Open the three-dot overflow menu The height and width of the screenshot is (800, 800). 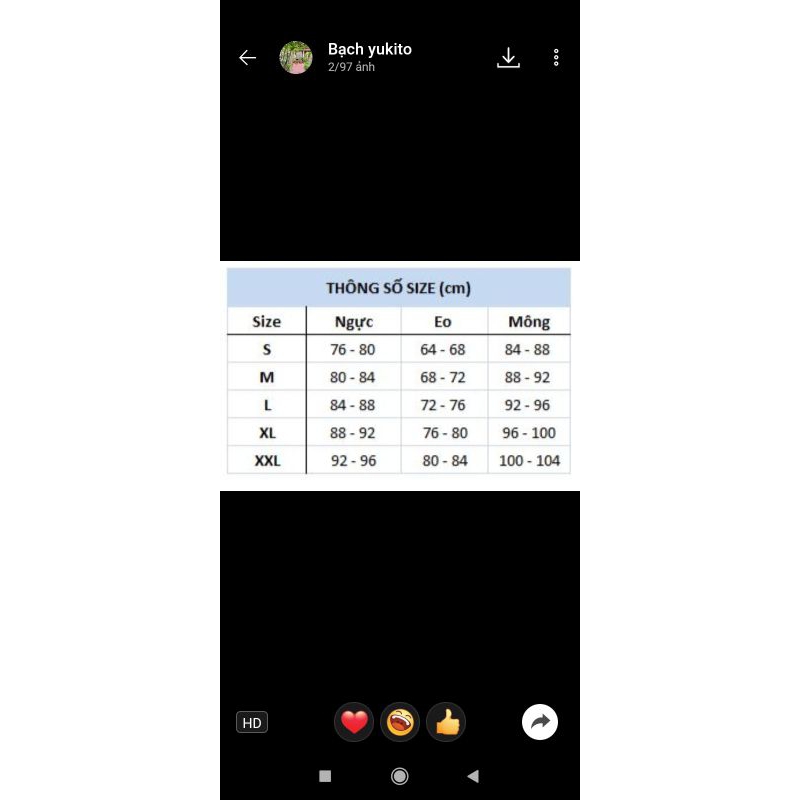(x=556, y=58)
